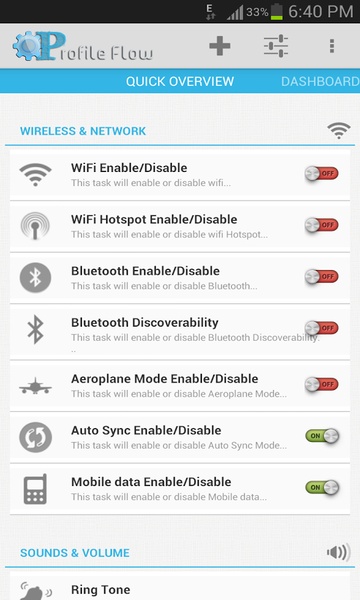
Task: Enable the Aeroplane Mode toggle
Action: point(322,384)
